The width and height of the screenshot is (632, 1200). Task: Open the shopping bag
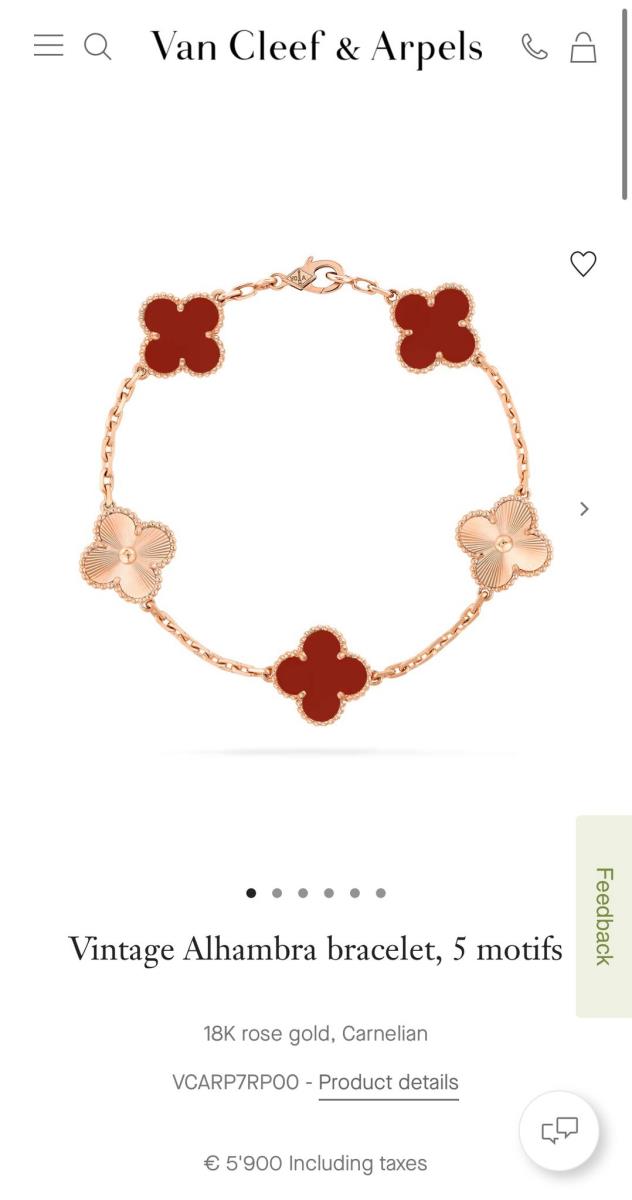(x=583, y=47)
